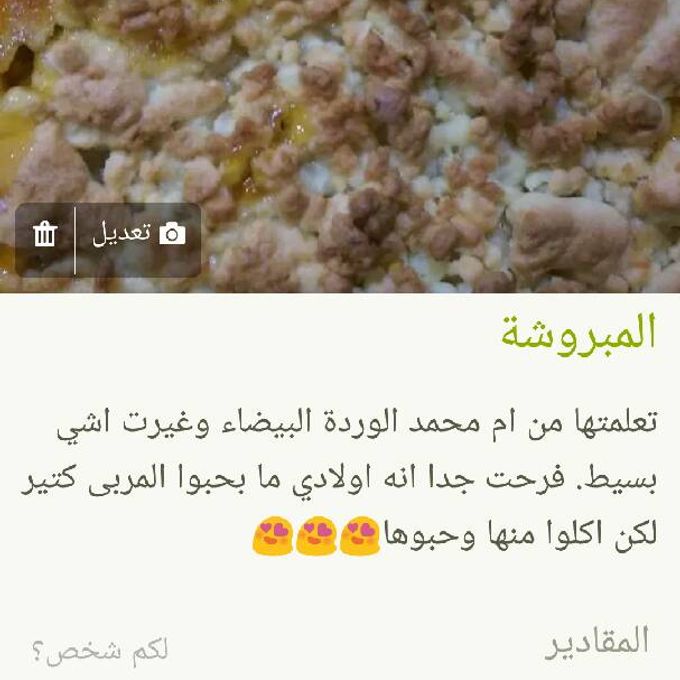This screenshot has width=680, height=680.
Task: Edit the recipe title المبروشة
Action: click(579, 334)
